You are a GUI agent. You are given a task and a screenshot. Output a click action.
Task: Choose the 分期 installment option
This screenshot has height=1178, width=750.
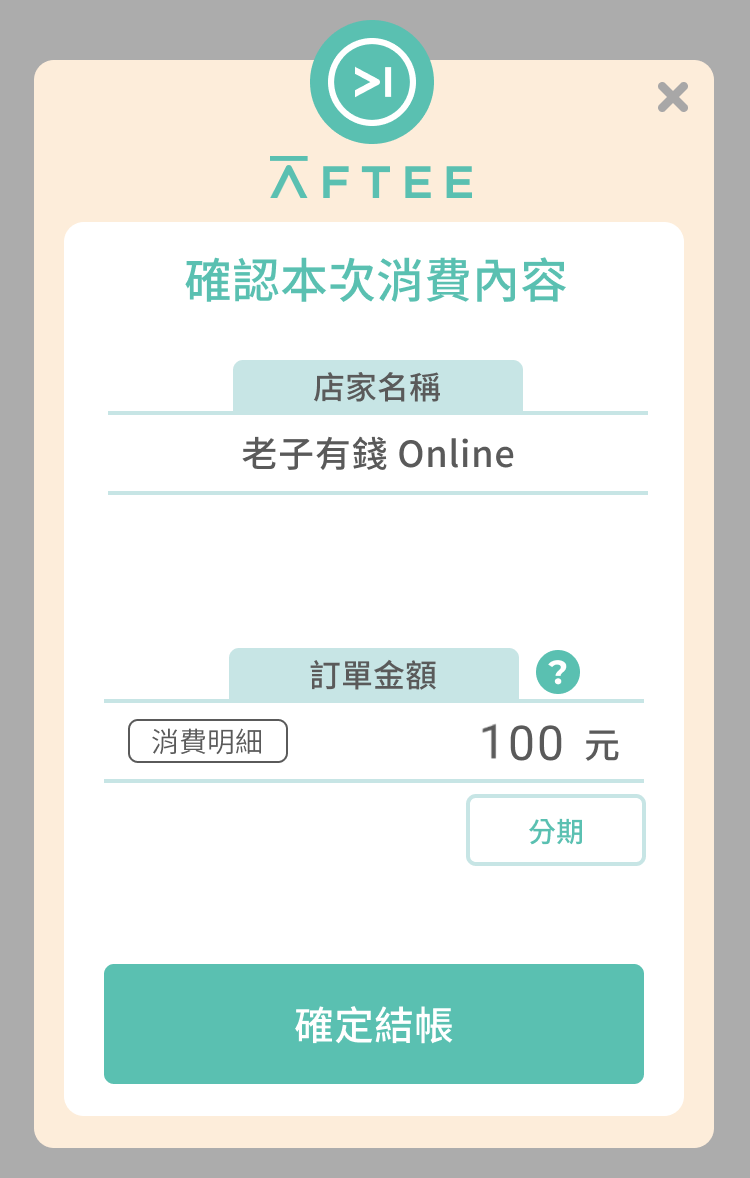click(555, 830)
